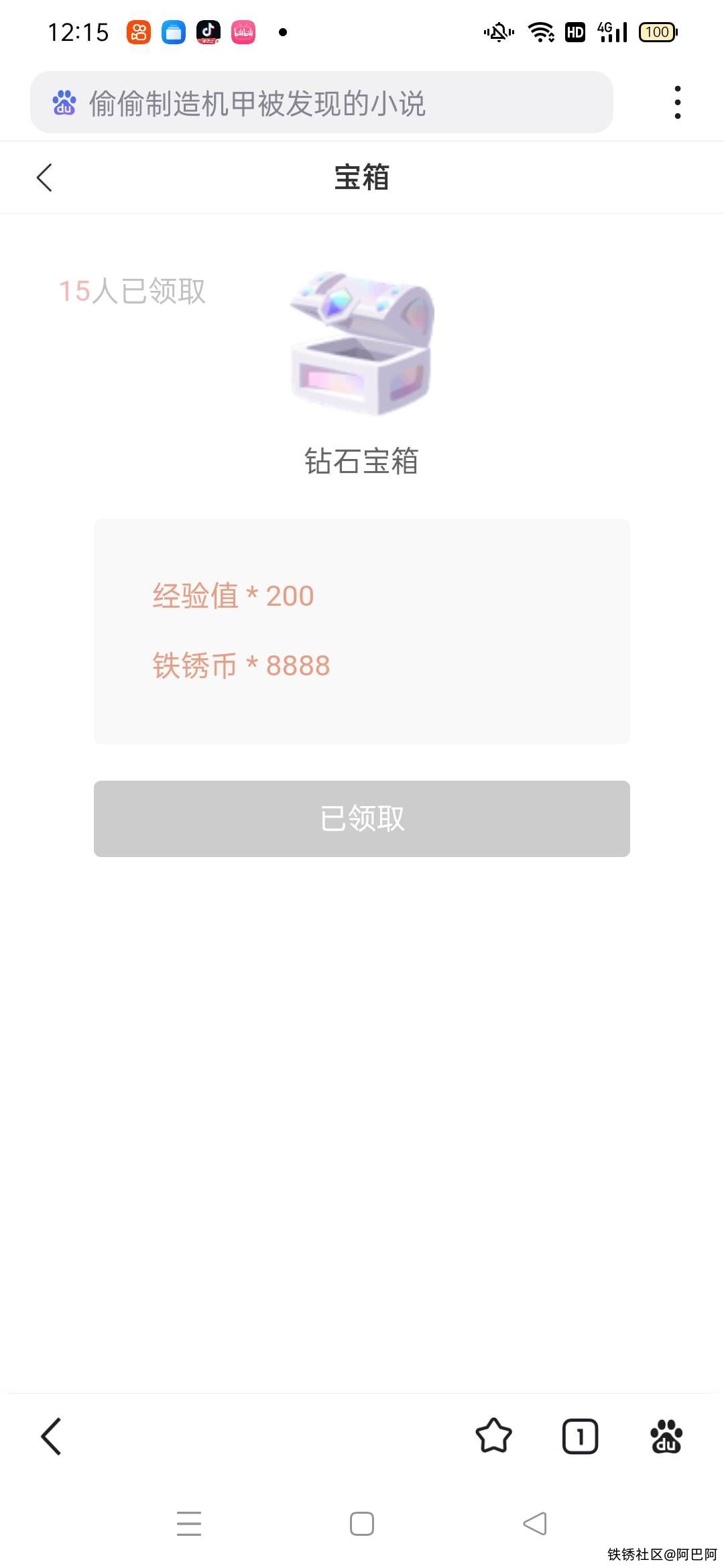
Task: Open the Baidu home paw icon
Action: (x=666, y=1436)
